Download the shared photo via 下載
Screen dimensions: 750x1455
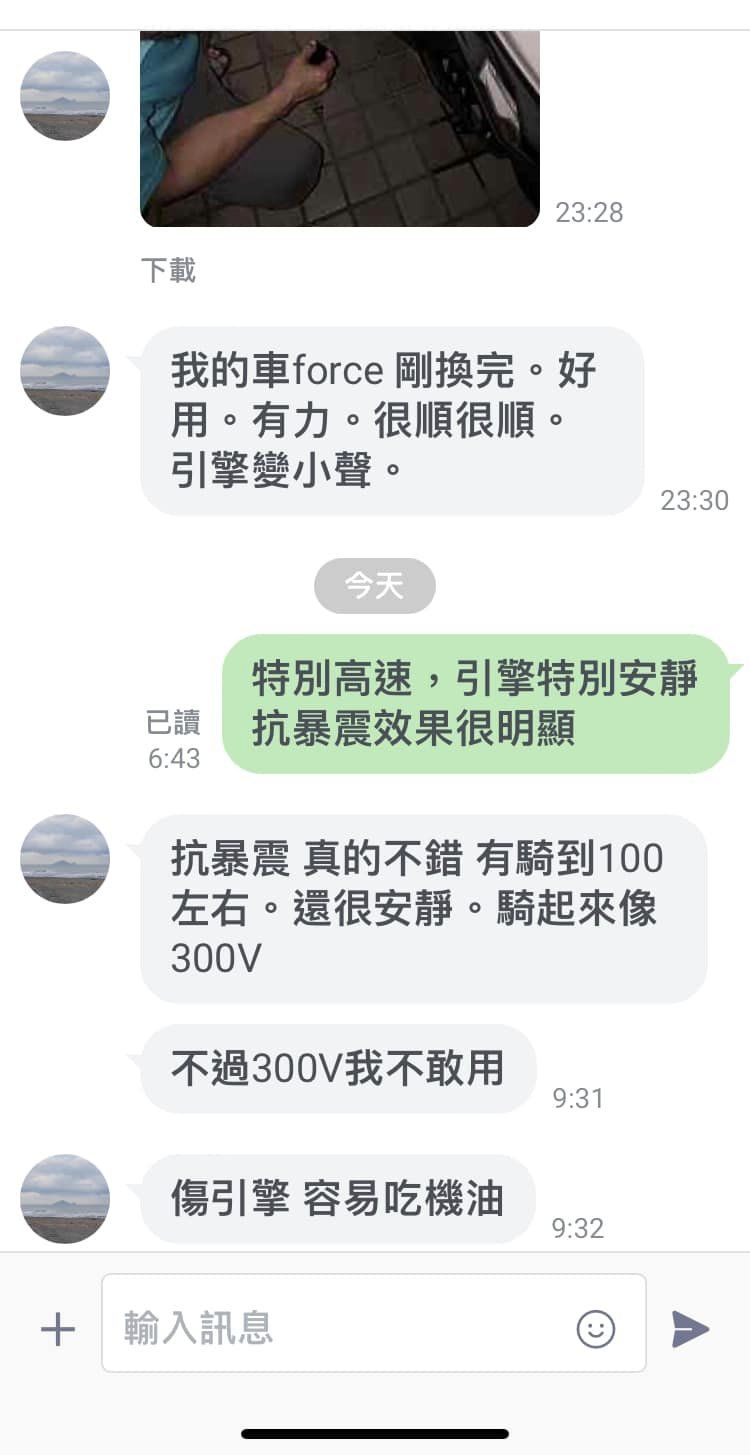click(x=168, y=270)
